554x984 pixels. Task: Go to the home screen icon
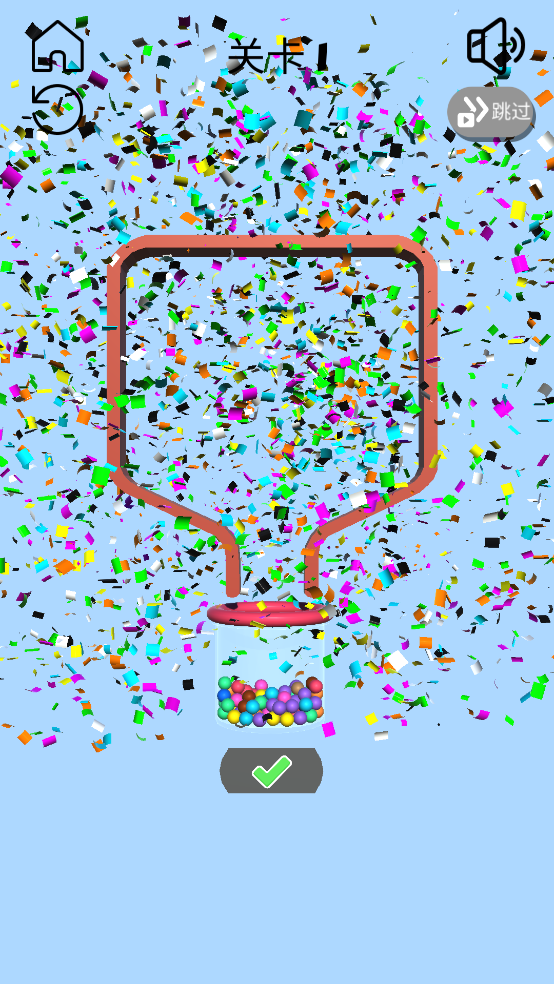[x=58, y=45]
